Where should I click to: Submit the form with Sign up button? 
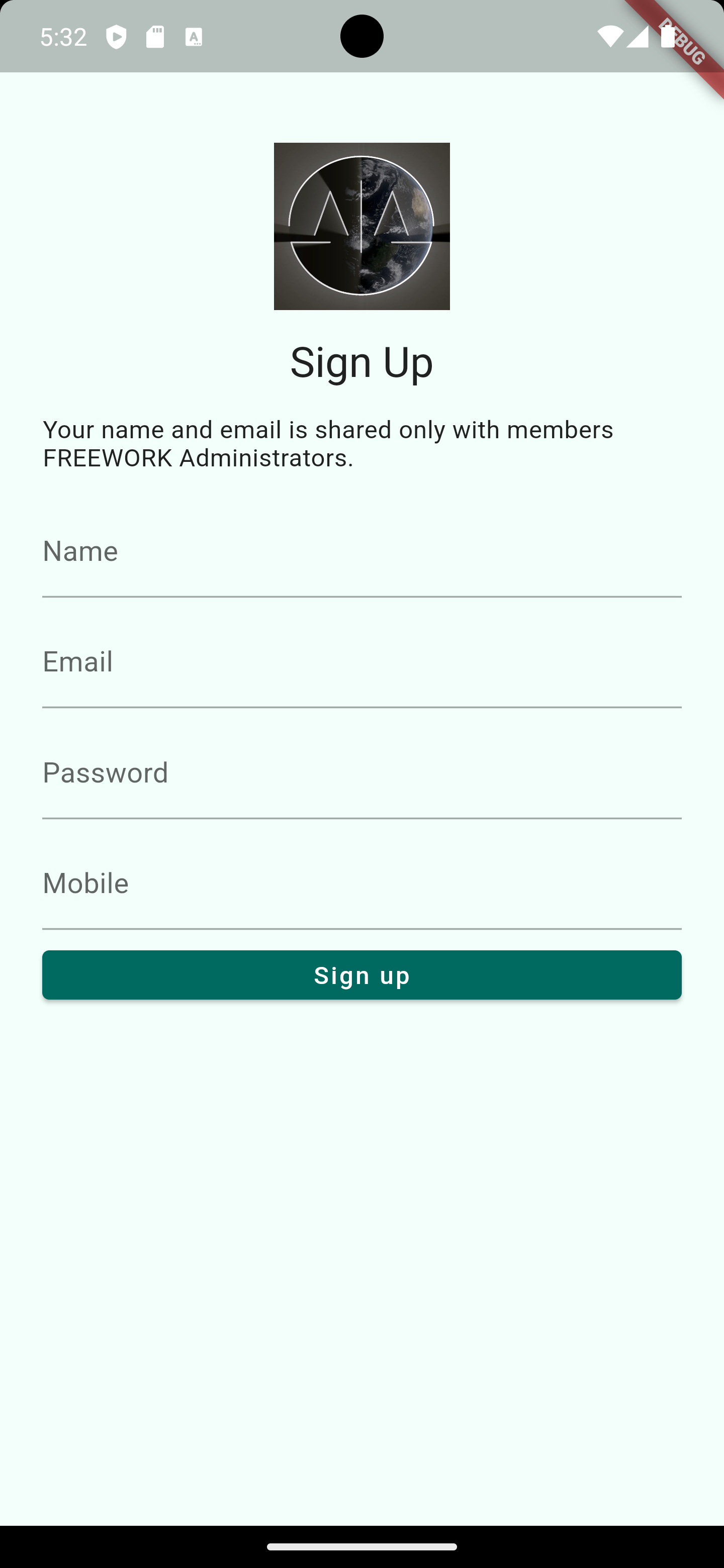tap(361, 975)
